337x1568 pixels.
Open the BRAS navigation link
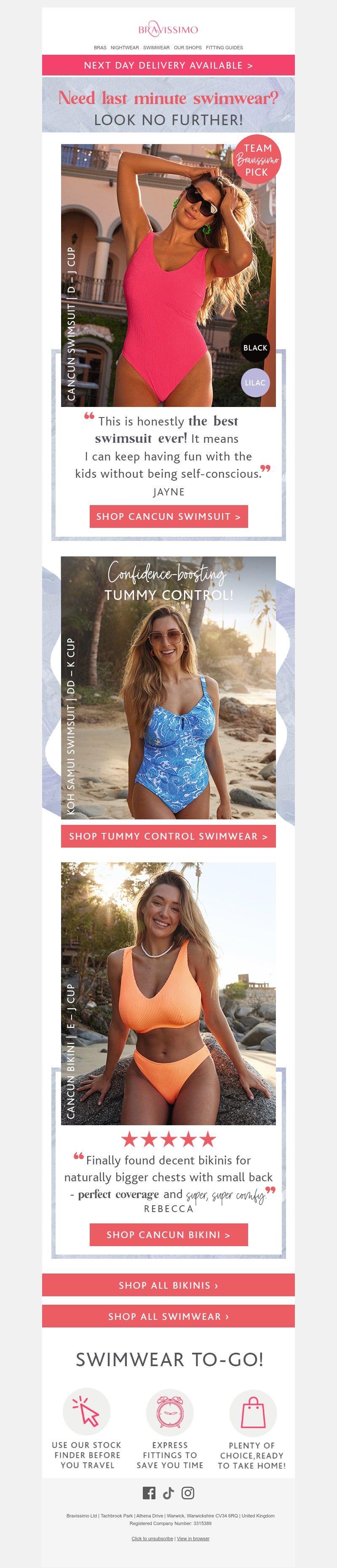point(100,48)
